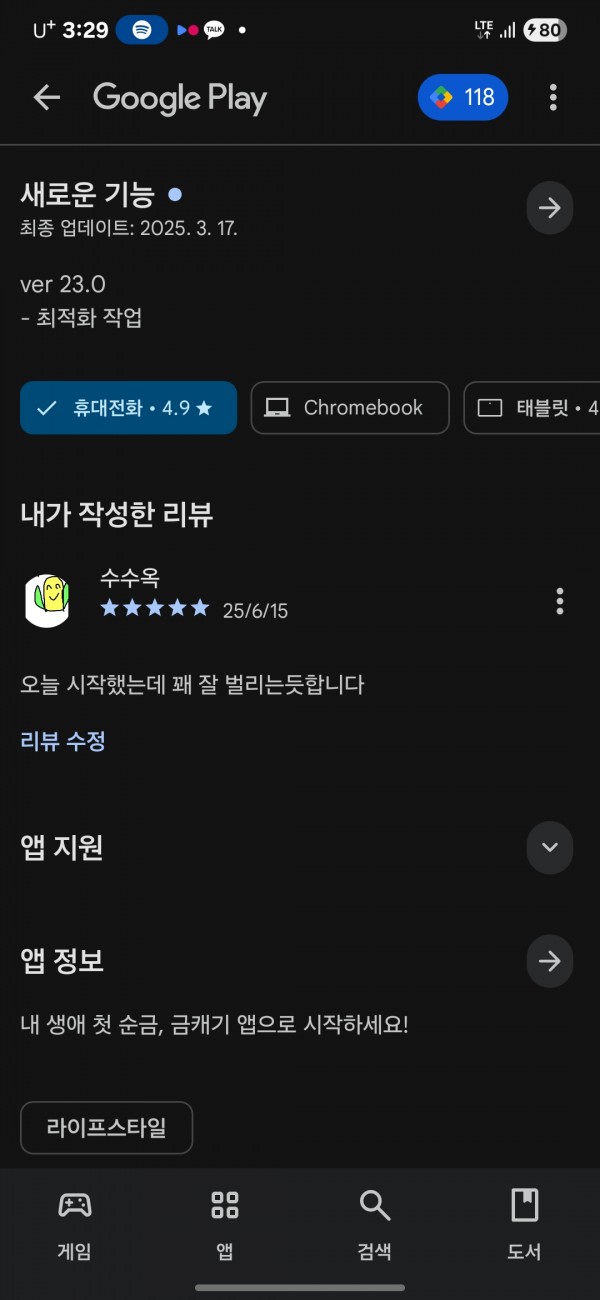Select the 휴대전화 rating chip

click(128, 408)
